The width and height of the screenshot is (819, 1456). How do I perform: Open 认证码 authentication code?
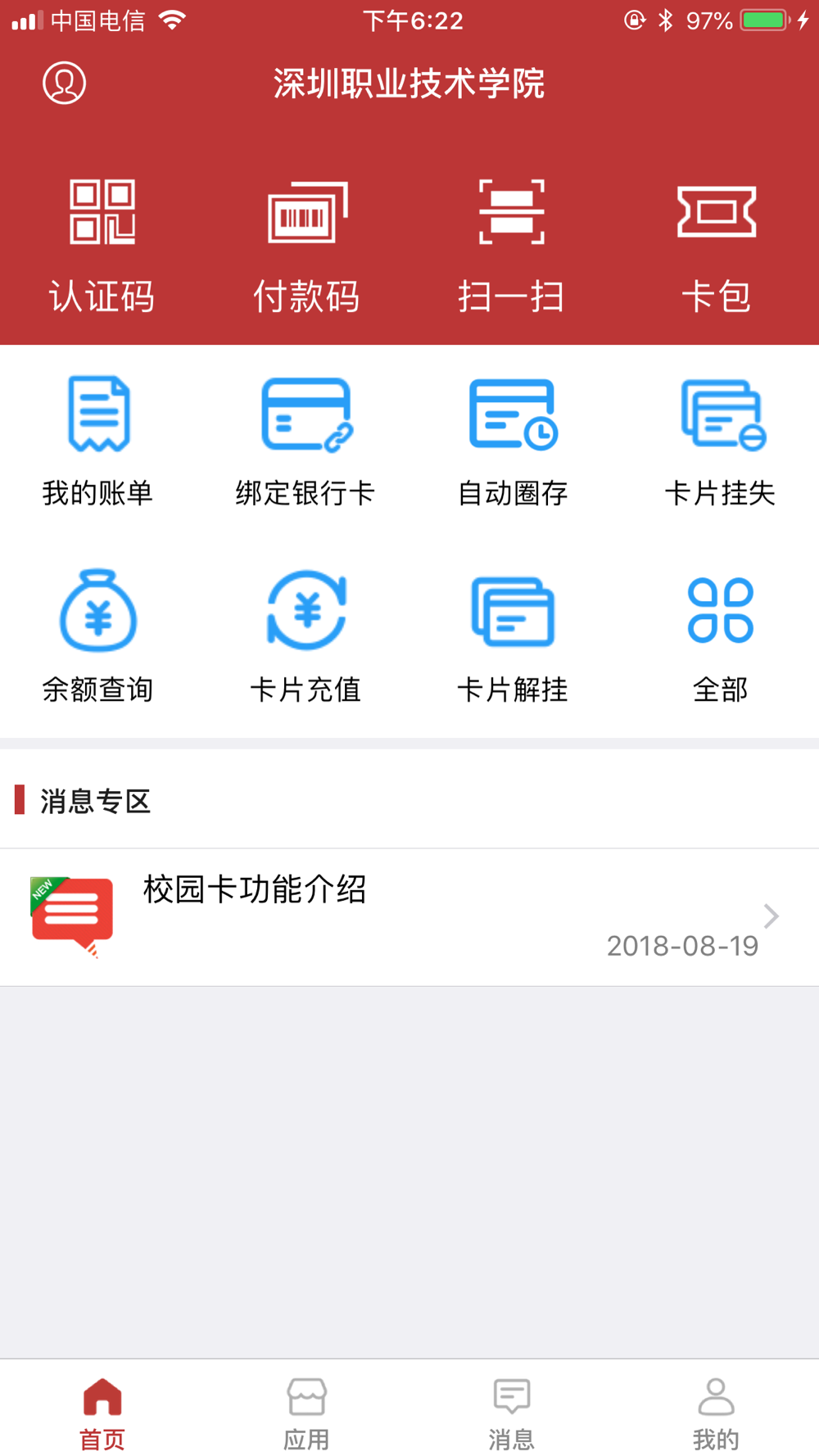coord(102,246)
